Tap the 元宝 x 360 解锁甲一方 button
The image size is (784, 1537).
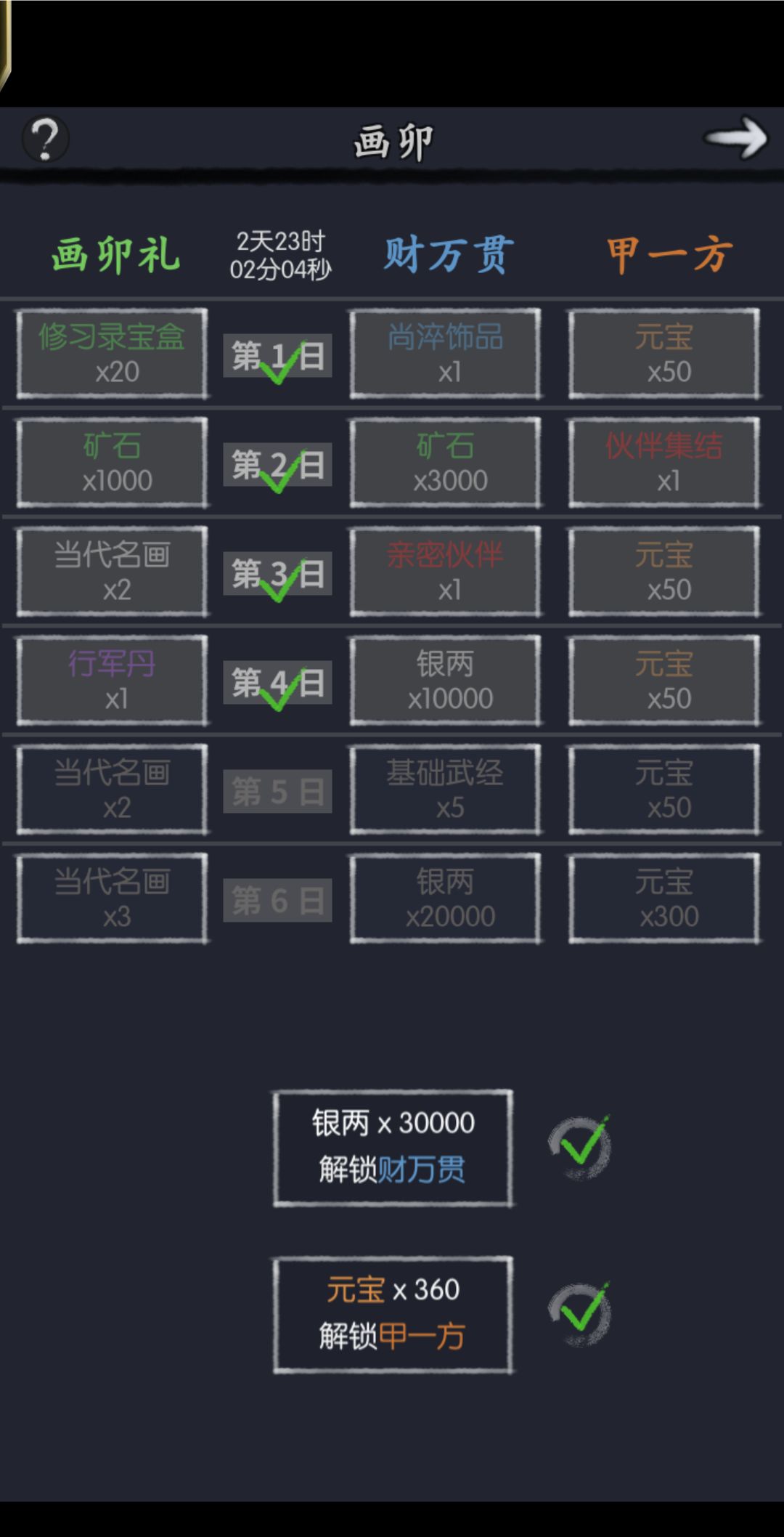(393, 1315)
